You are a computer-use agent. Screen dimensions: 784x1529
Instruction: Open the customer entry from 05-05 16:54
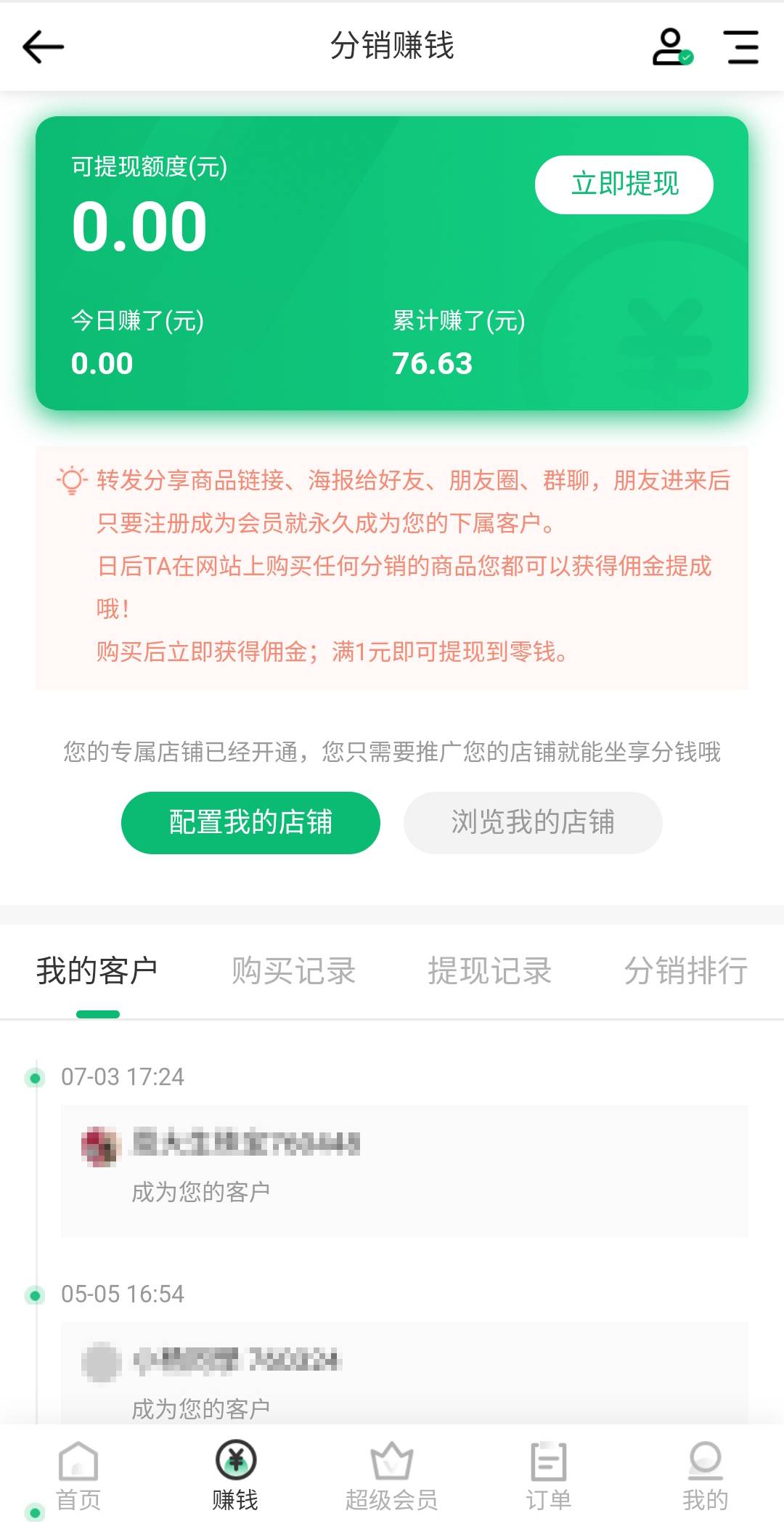404,1376
